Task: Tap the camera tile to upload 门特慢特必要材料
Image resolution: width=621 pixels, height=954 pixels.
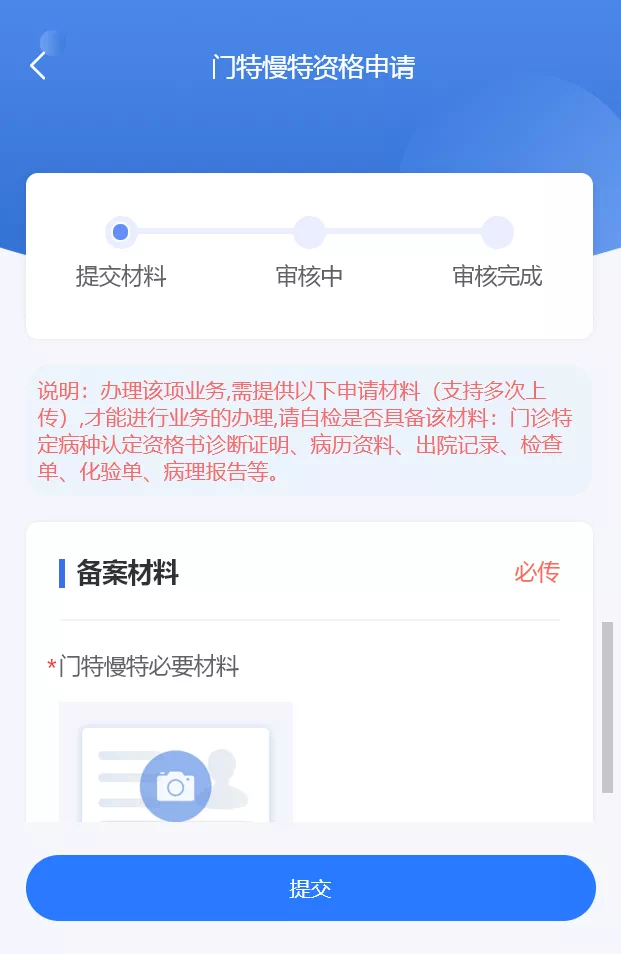Action: point(176,784)
